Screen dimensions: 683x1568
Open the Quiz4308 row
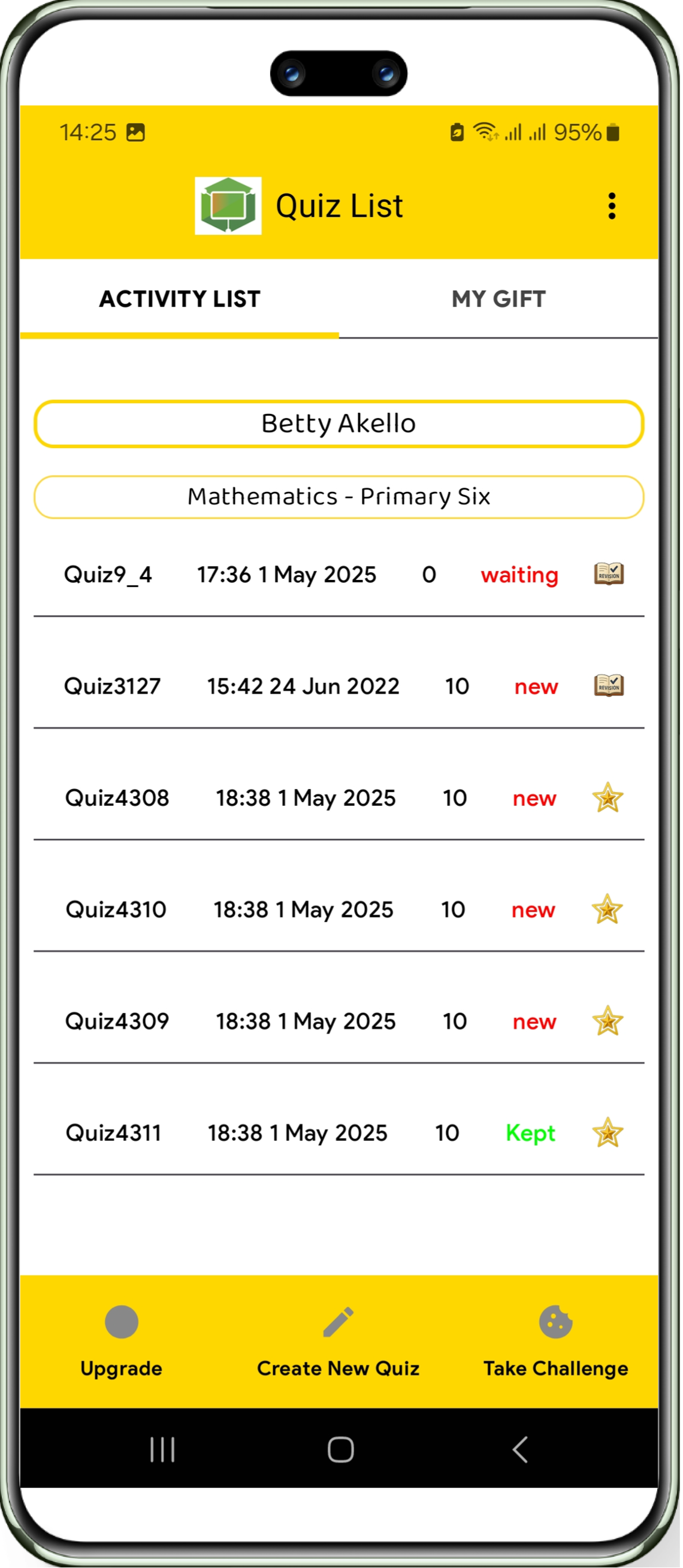tap(339, 798)
